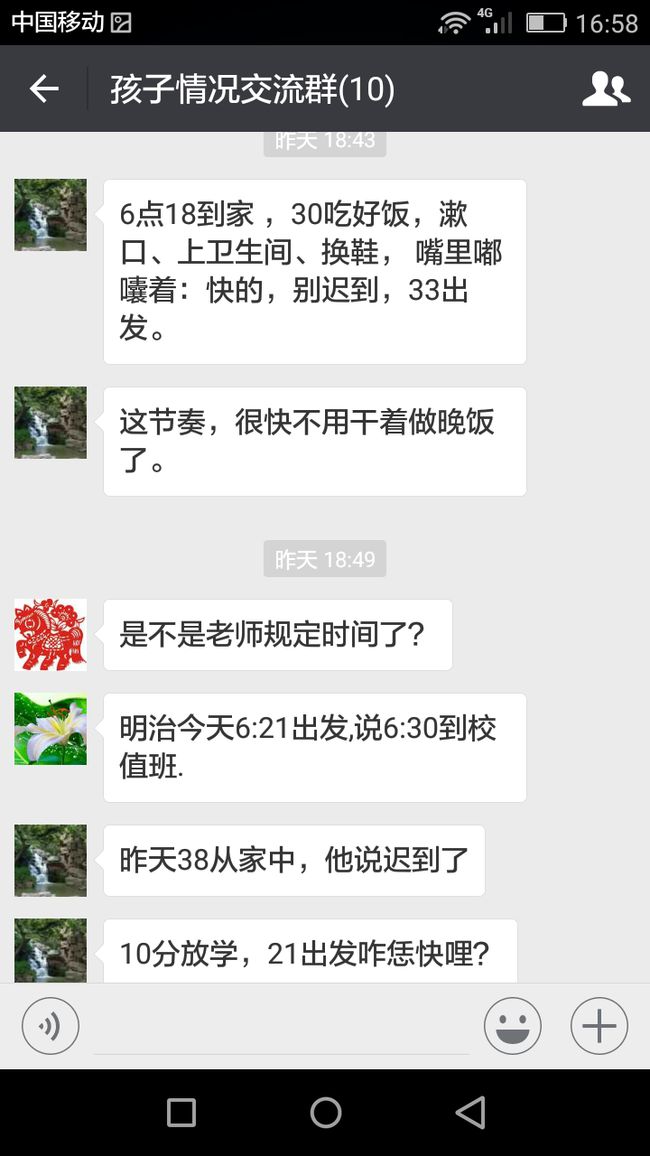Open group members info icon
The width and height of the screenshot is (650, 1156).
point(606,89)
